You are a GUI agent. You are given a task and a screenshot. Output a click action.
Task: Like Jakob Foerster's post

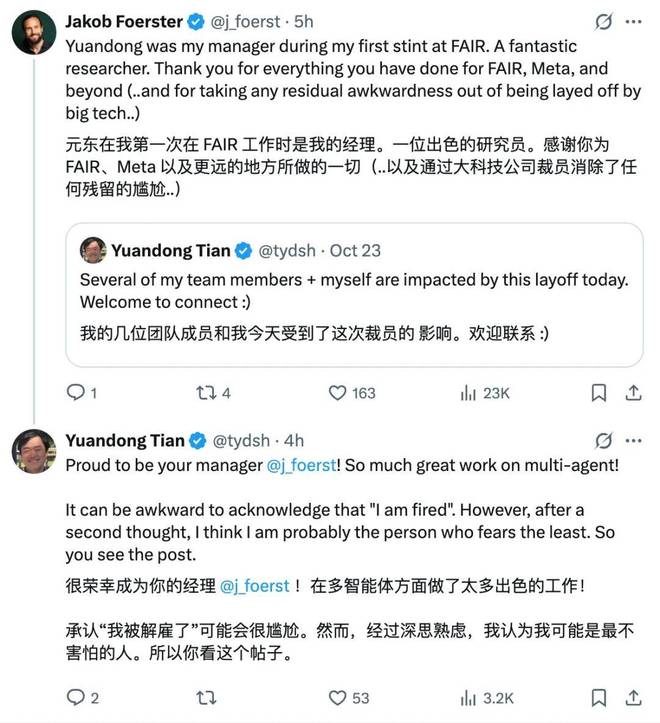tap(338, 393)
